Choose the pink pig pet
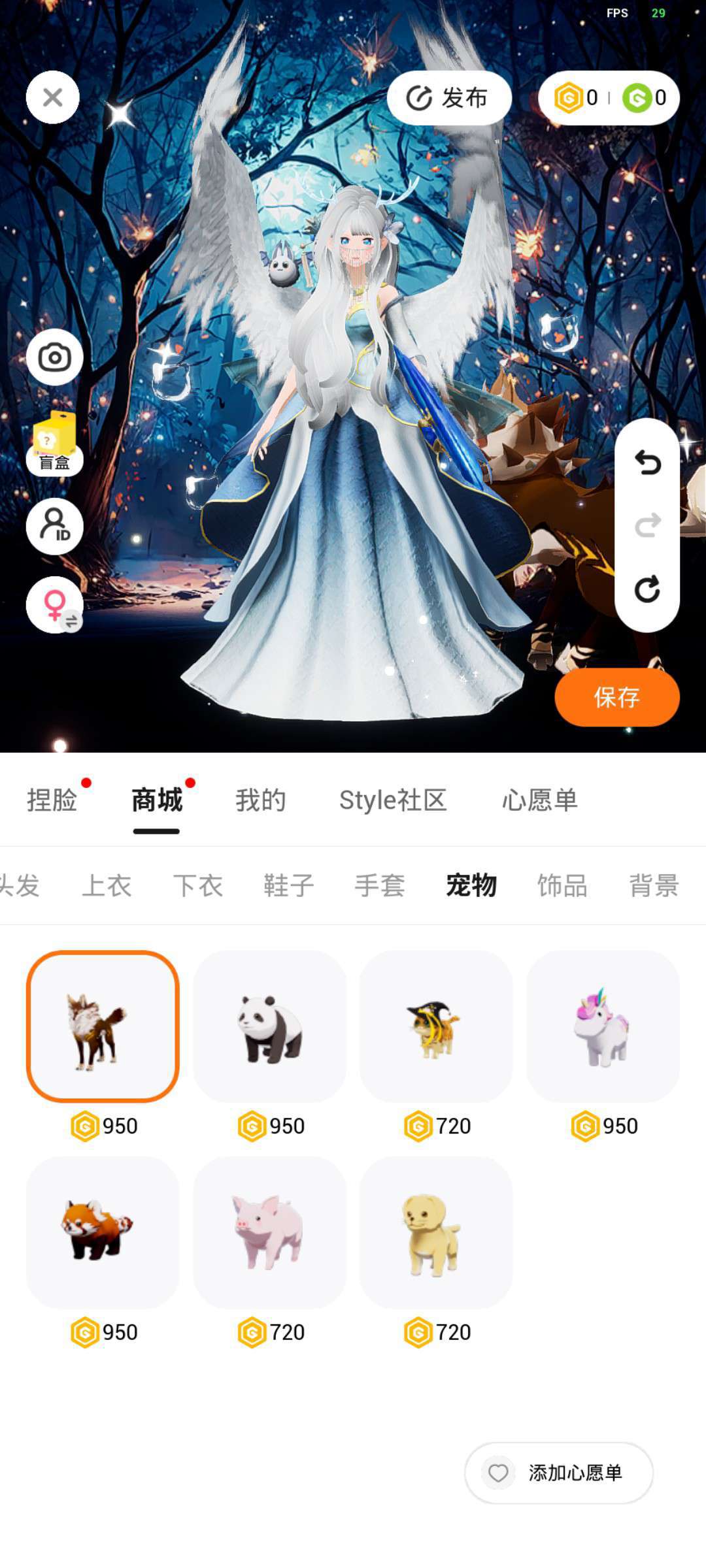 click(269, 1233)
